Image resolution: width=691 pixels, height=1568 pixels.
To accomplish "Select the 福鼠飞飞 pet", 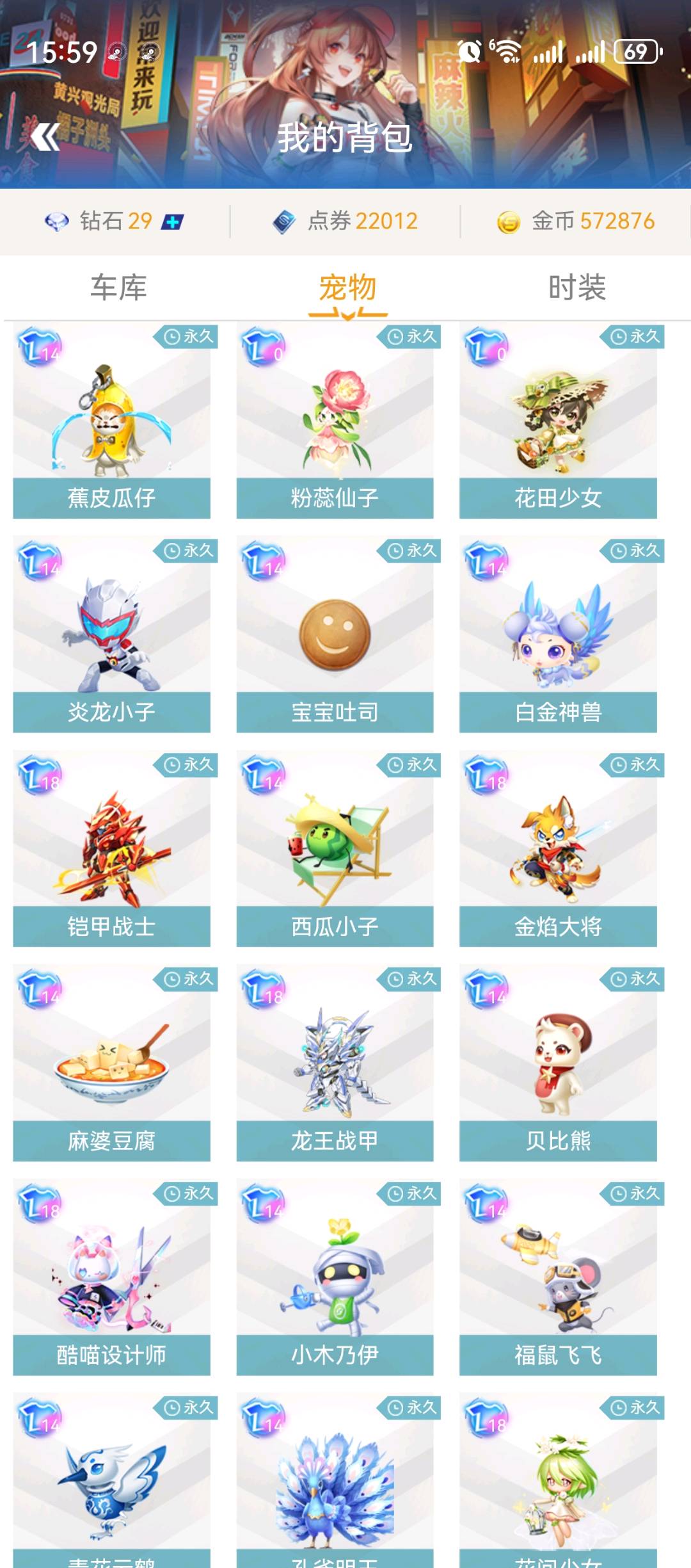I will click(x=558, y=1278).
